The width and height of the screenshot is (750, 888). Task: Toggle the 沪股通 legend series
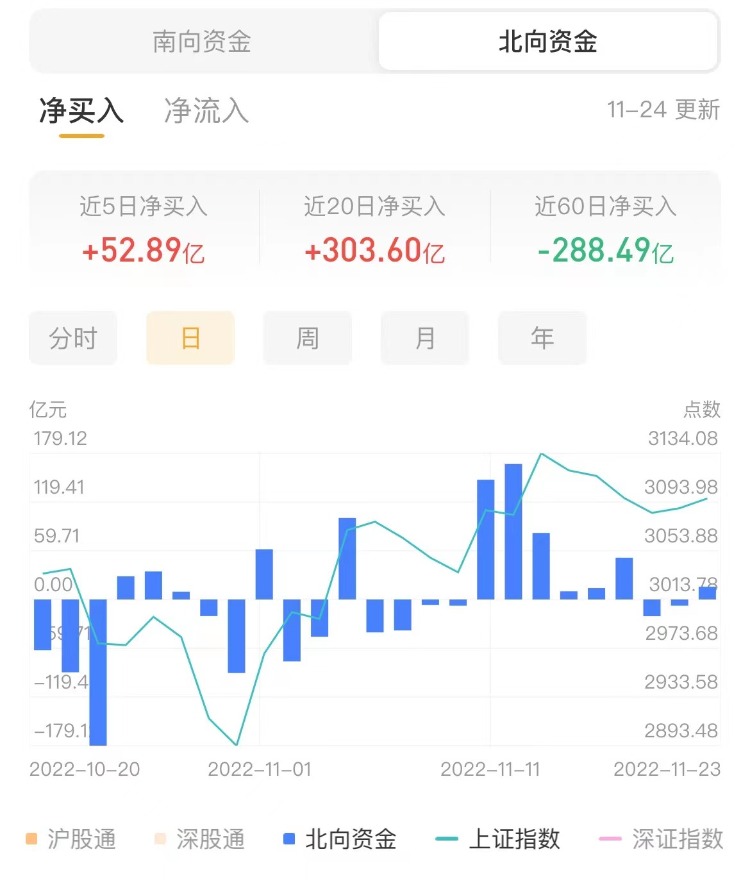coord(70,839)
